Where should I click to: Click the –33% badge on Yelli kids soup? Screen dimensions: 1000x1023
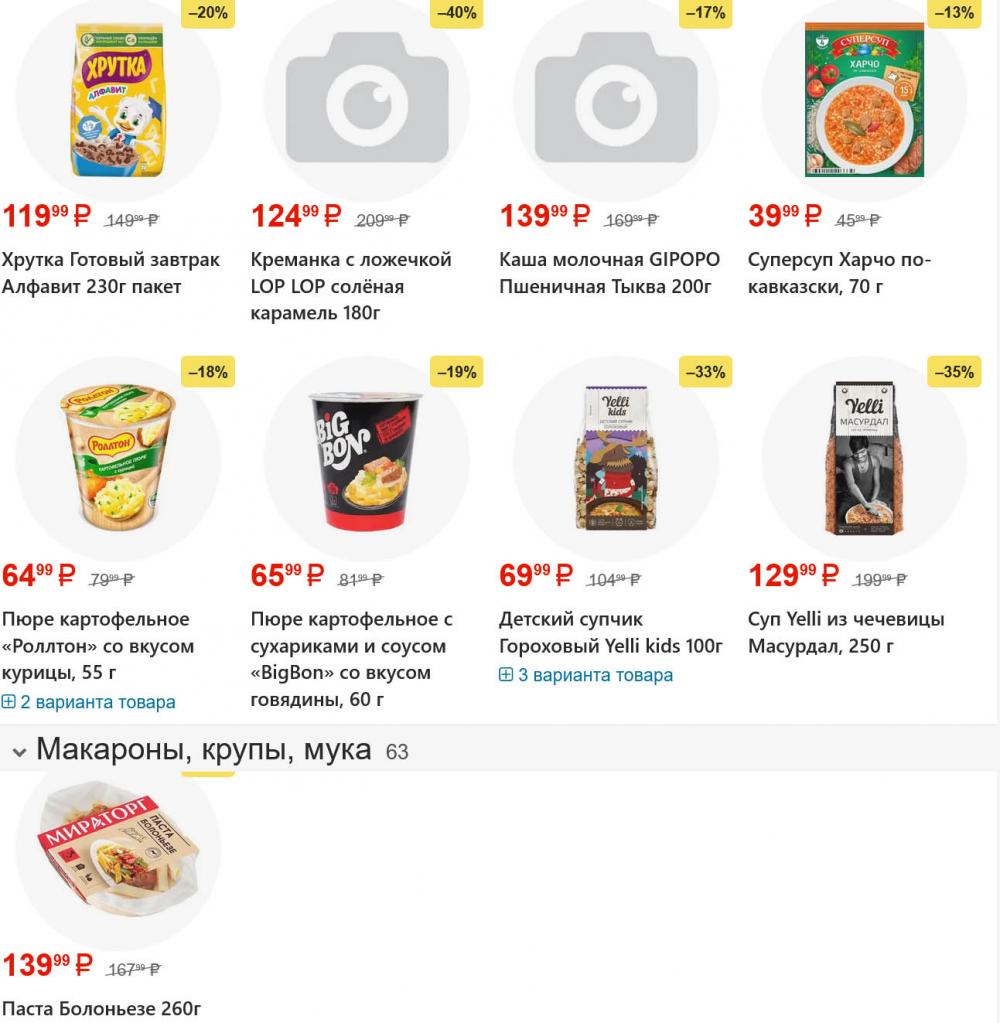coord(707,372)
